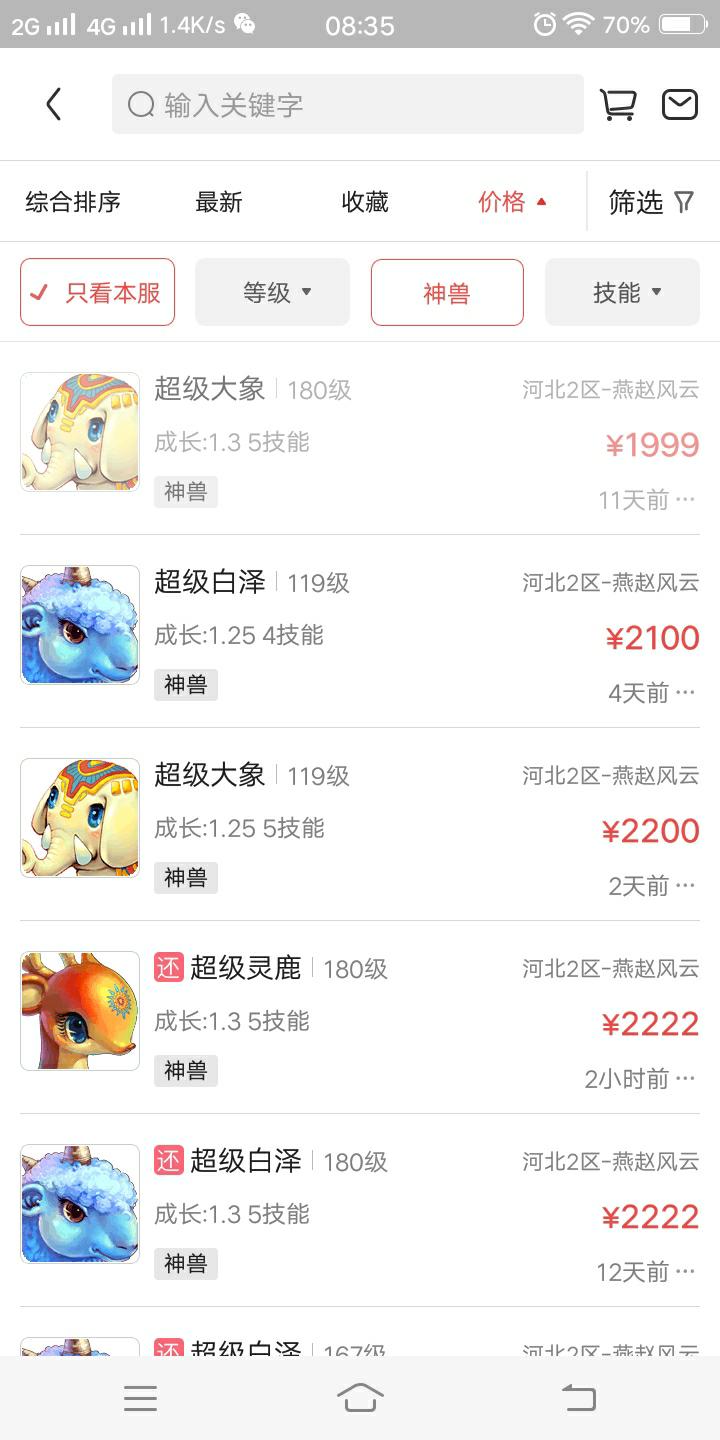Open the 筛选 filter panel
Screen dimensions: 720x1440
tap(650, 202)
